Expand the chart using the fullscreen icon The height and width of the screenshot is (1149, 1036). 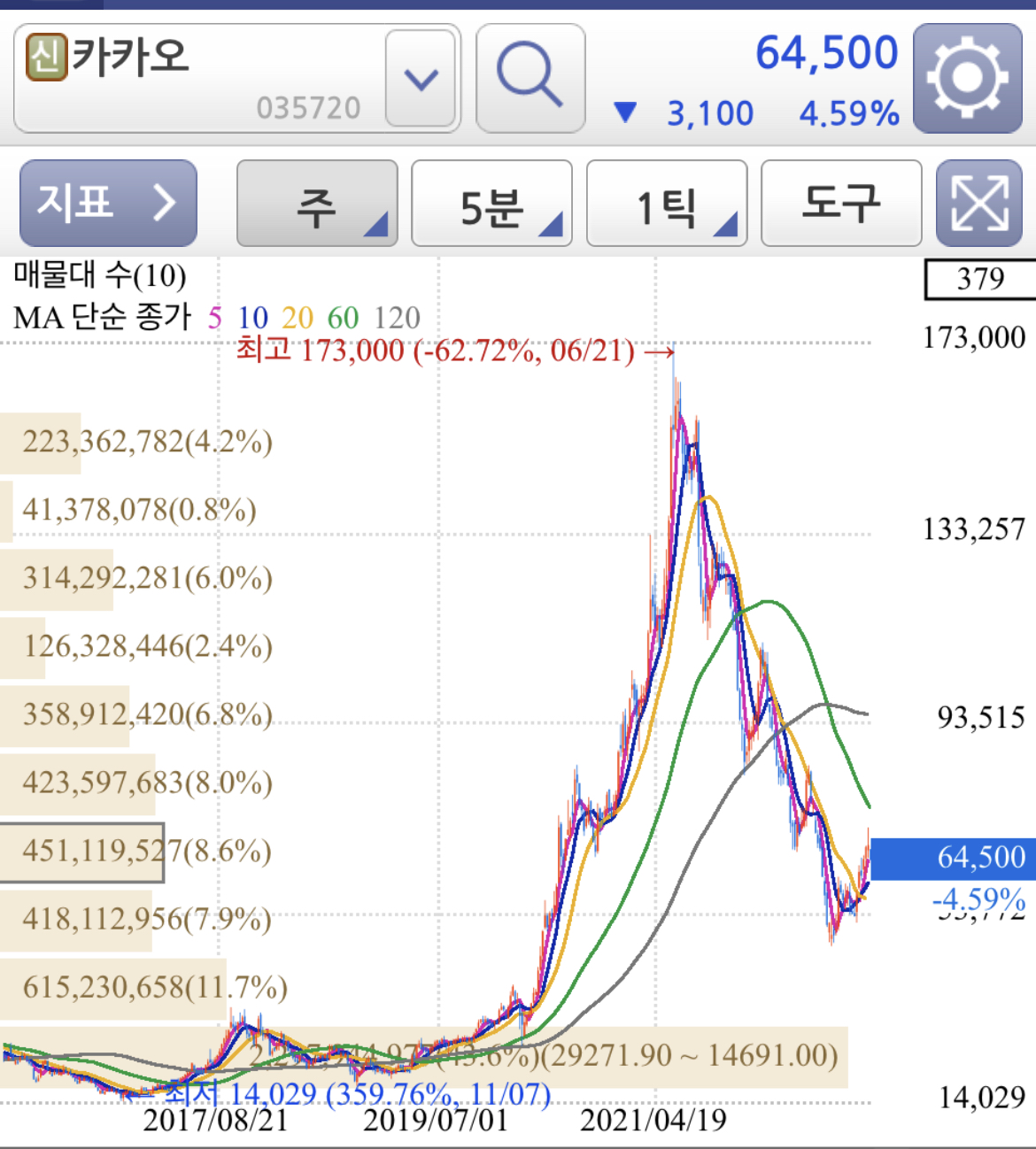coord(985,202)
